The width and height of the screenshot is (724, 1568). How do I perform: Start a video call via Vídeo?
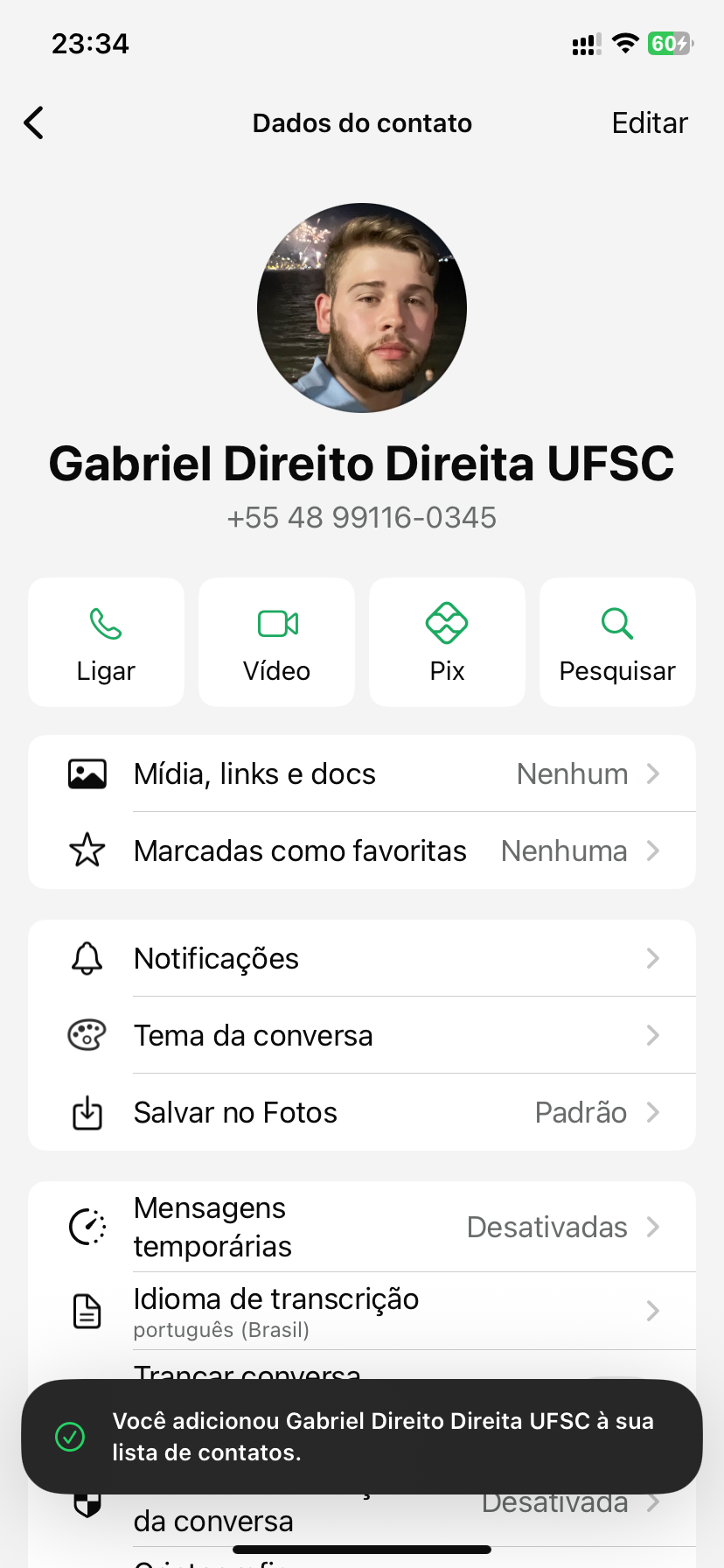276,642
